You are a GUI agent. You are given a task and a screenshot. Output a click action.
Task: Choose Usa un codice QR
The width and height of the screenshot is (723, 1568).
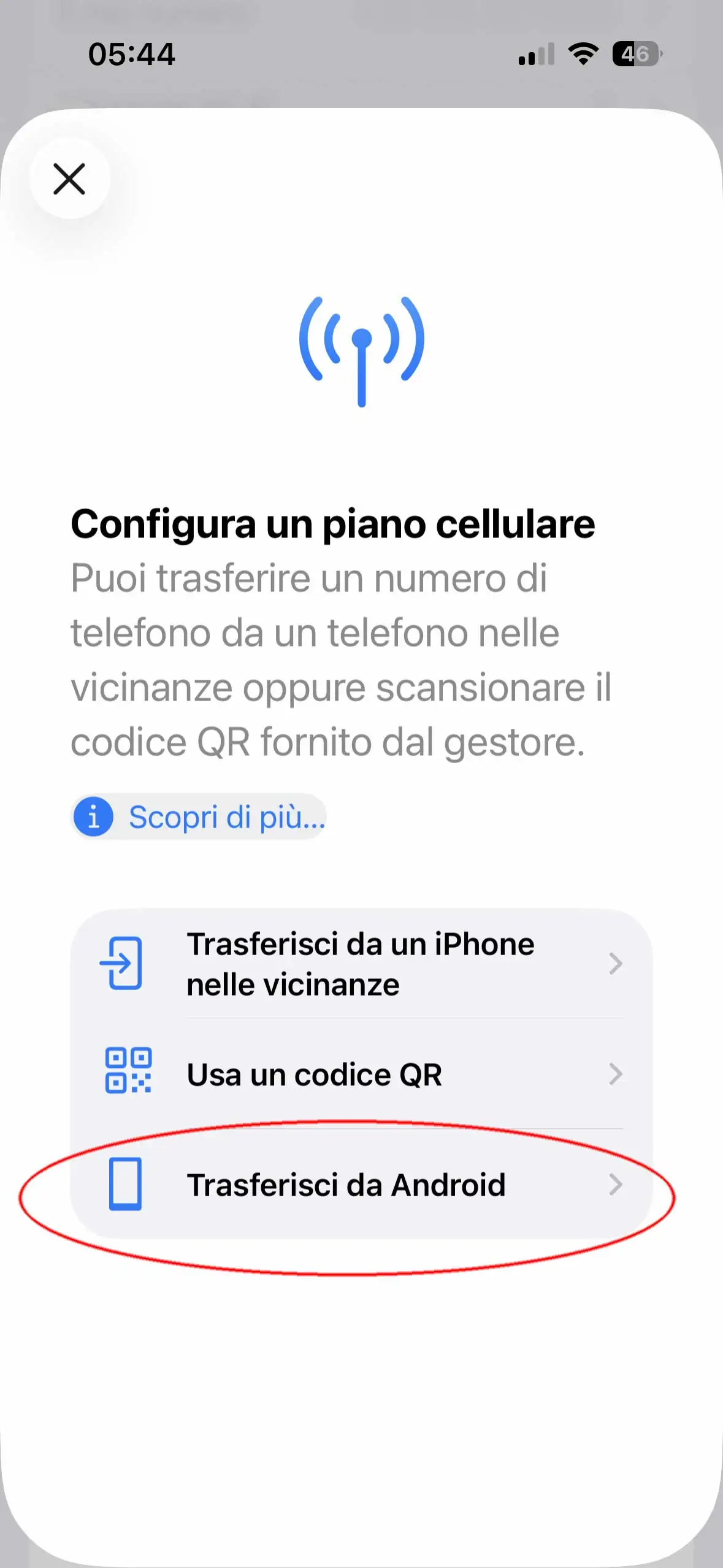point(361,1075)
